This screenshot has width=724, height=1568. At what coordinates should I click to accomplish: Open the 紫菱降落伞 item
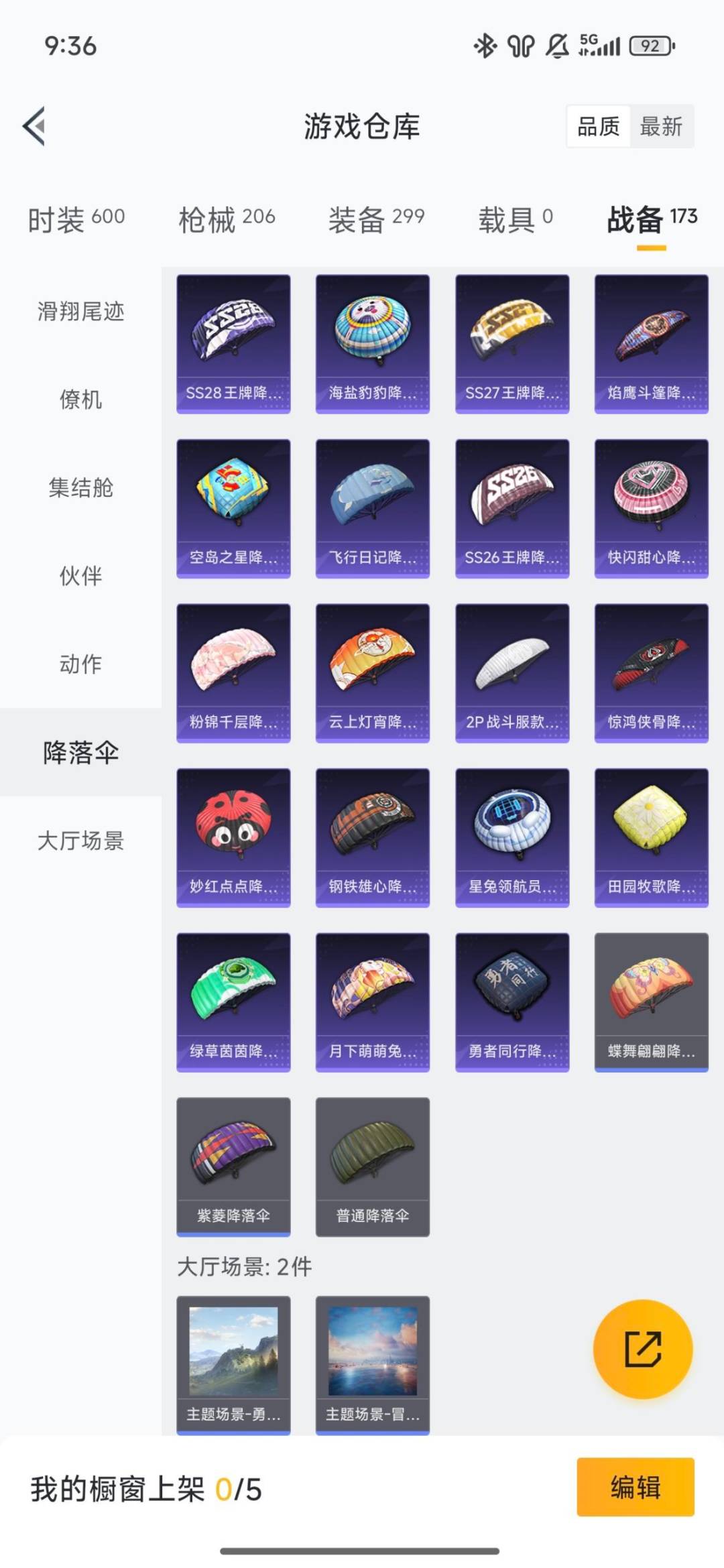point(233,1166)
